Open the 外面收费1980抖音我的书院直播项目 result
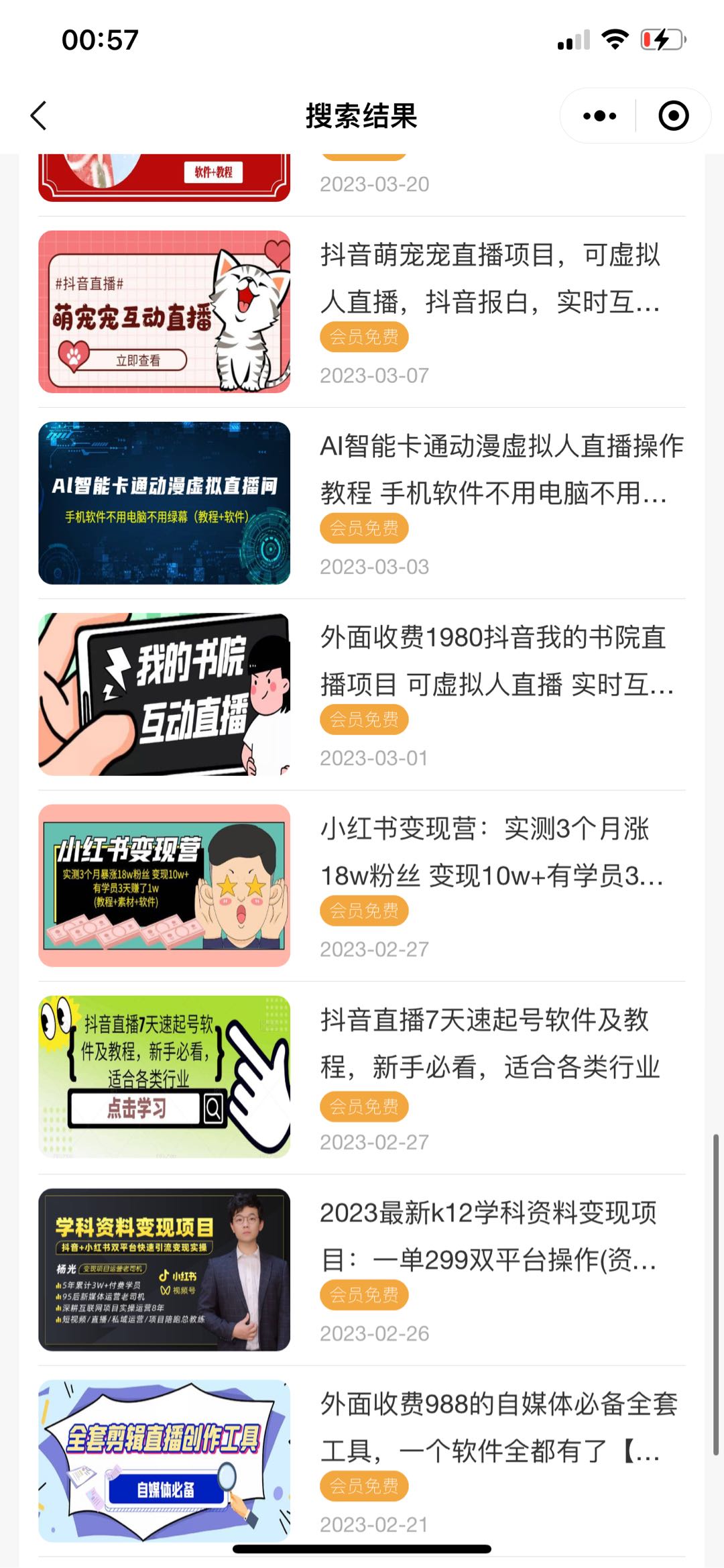This screenshot has width=724, height=1568. [x=496, y=661]
